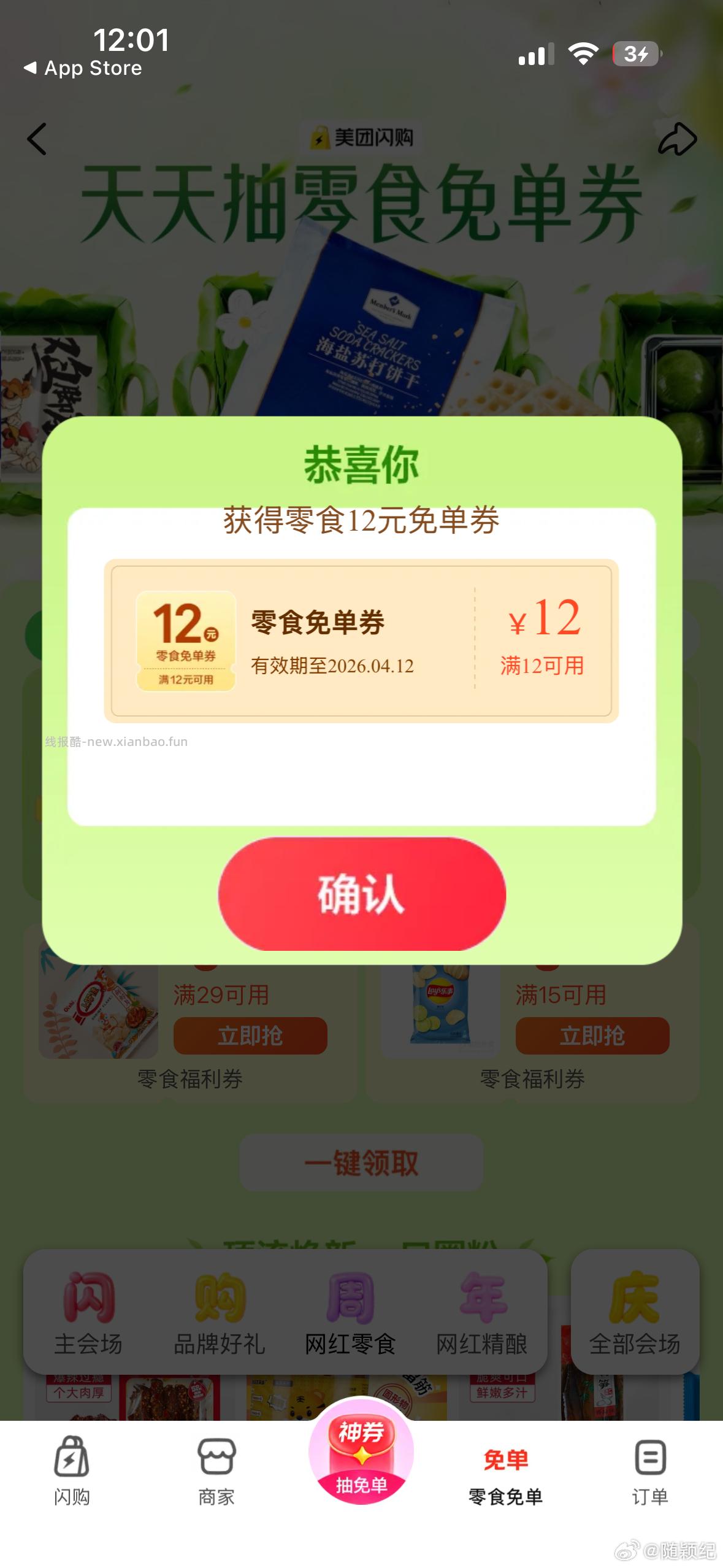Tap the back arrow at top left
The image size is (723, 1568).
coord(37,139)
